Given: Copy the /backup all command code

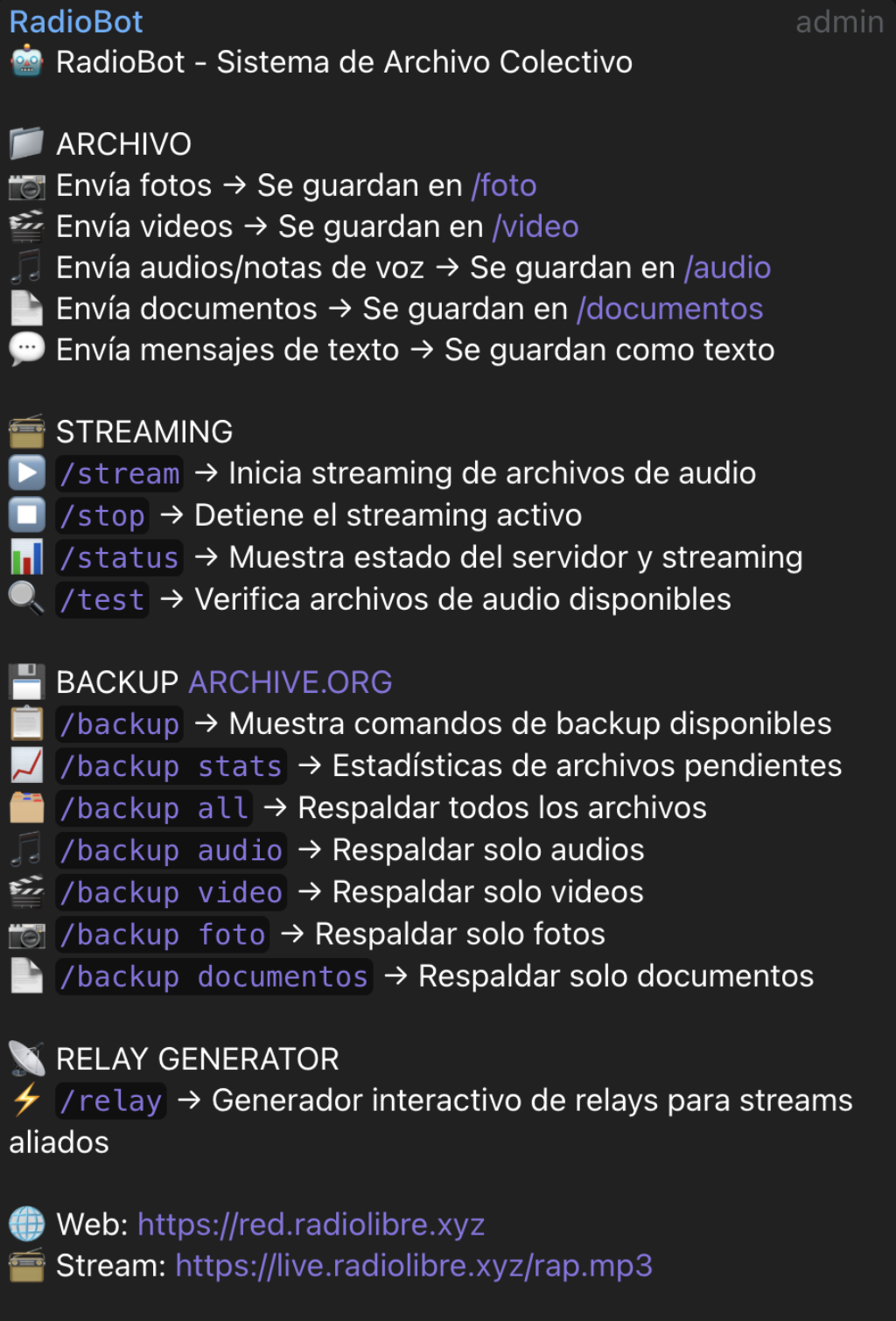Looking at the screenshot, I should click(x=154, y=808).
